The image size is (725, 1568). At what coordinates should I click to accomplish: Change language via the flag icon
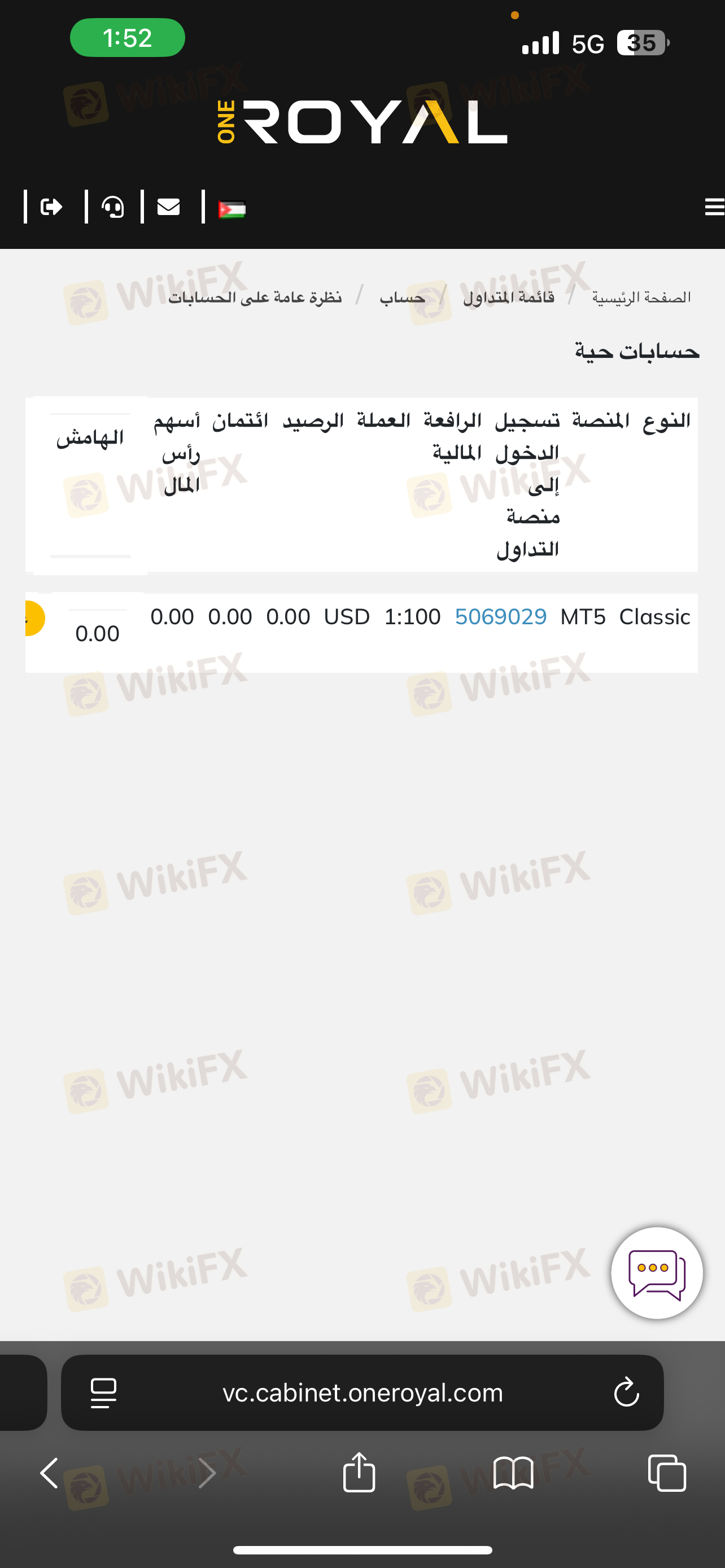tap(232, 209)
